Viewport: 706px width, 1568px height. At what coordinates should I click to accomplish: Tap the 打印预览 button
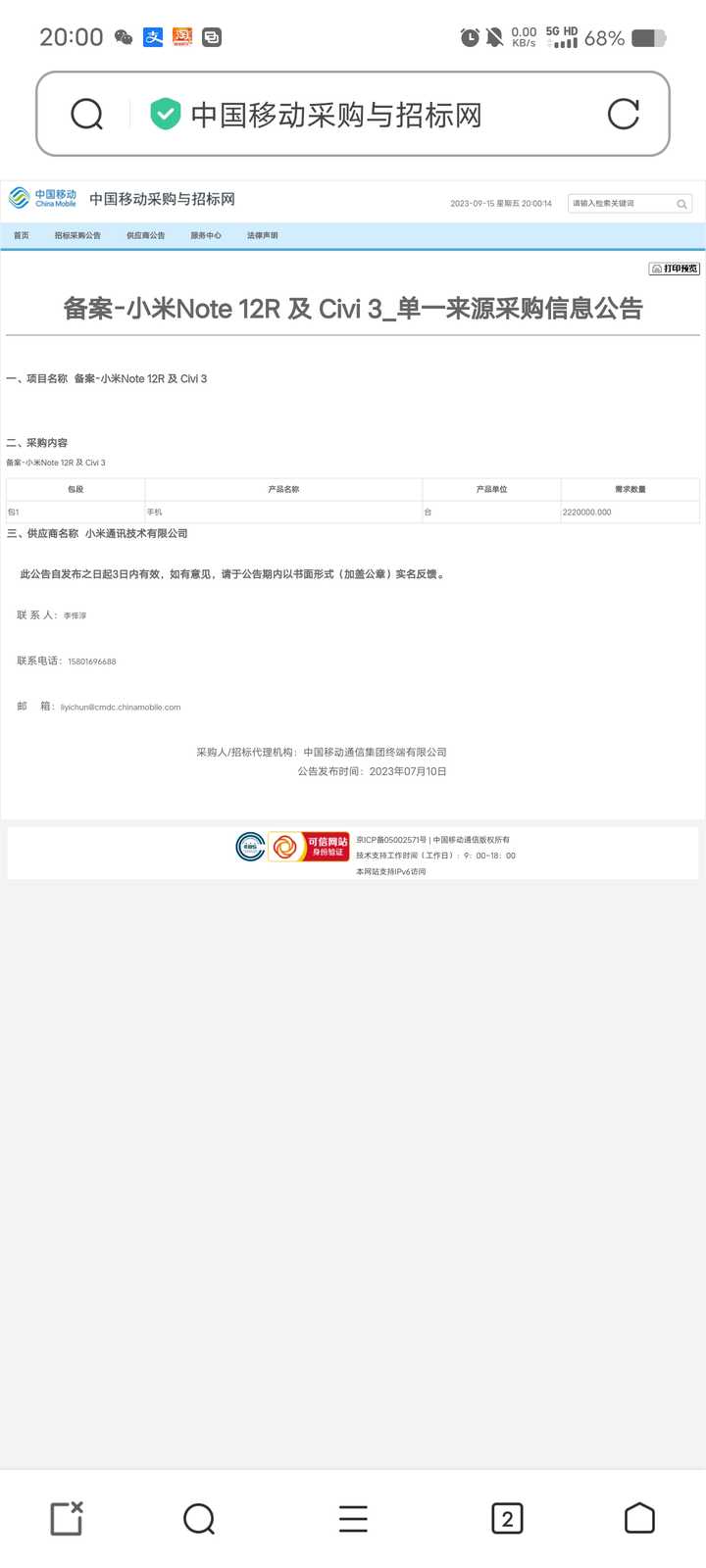pyautogui.click(x=675, y=268)
